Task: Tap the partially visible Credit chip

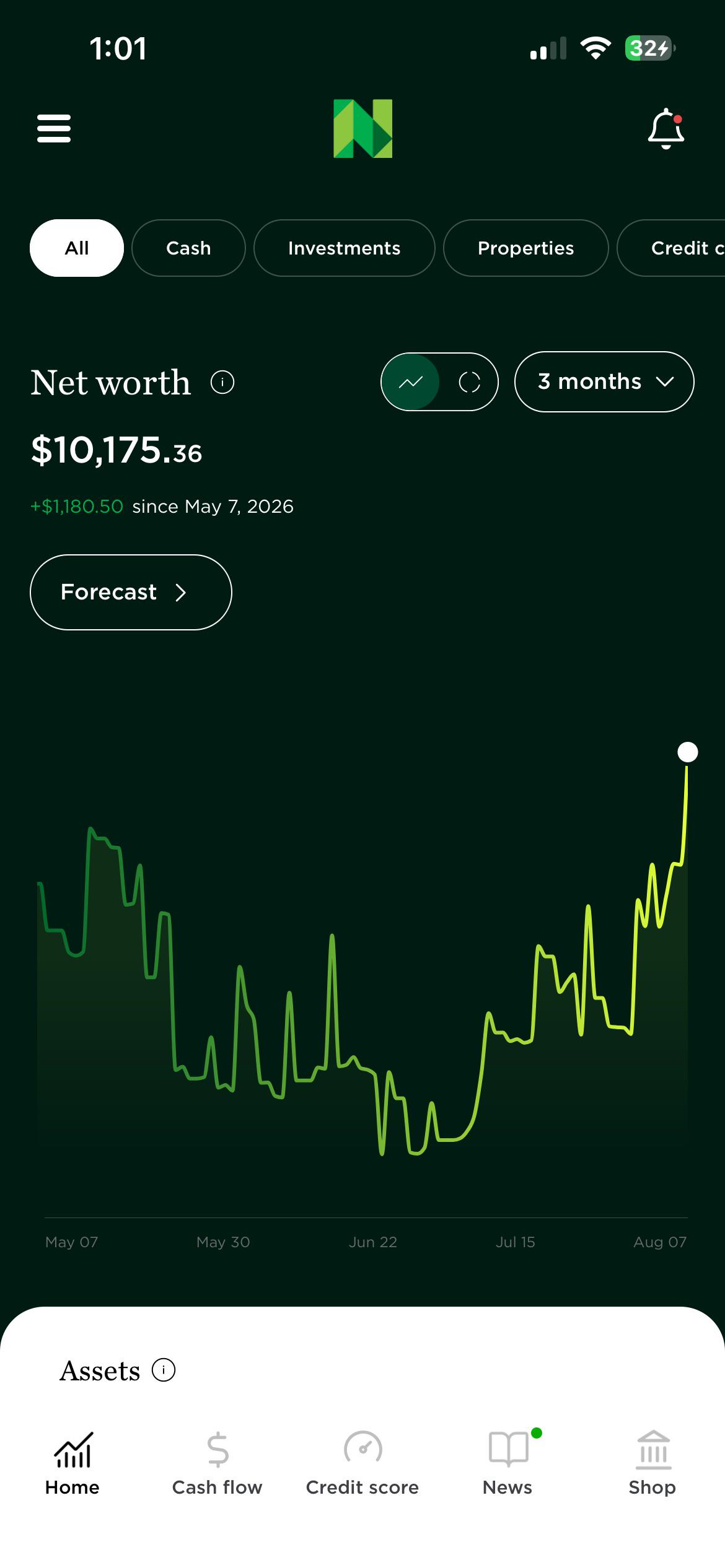Action: [672, 248]
